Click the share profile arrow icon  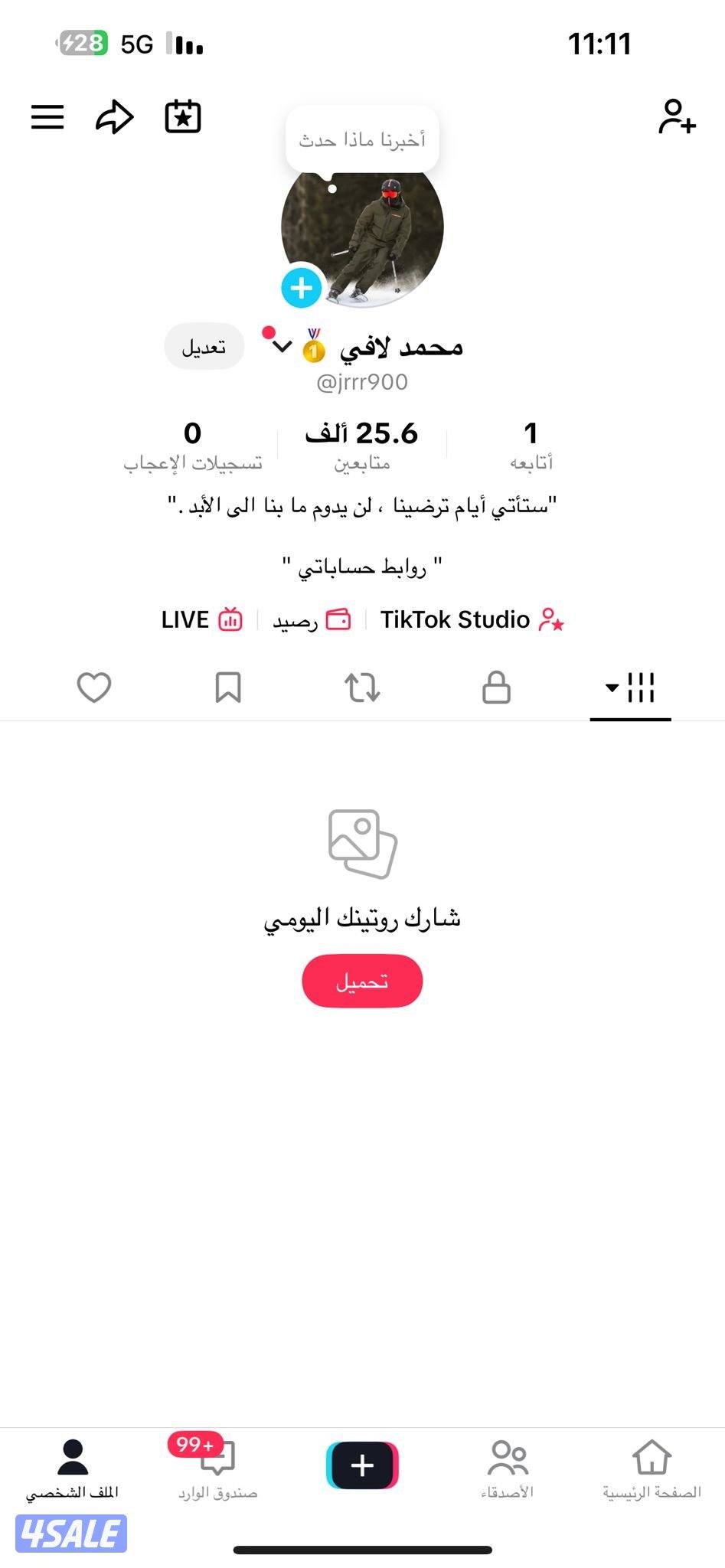(x=113, y=116)
